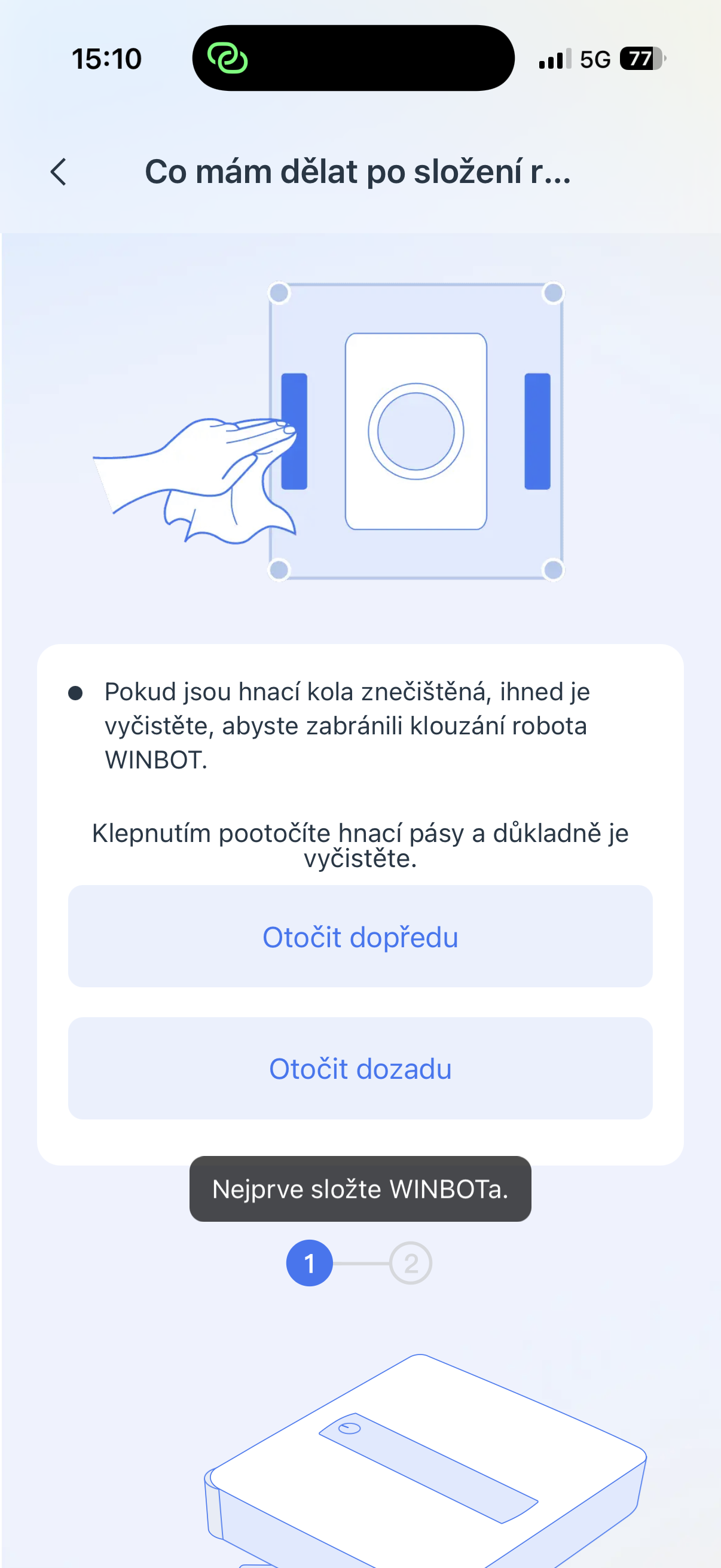Tap the truncated title 'Co mám dělat po složení r...'
The height and width of the screenshot is (1568, 721).
(358, 172)
